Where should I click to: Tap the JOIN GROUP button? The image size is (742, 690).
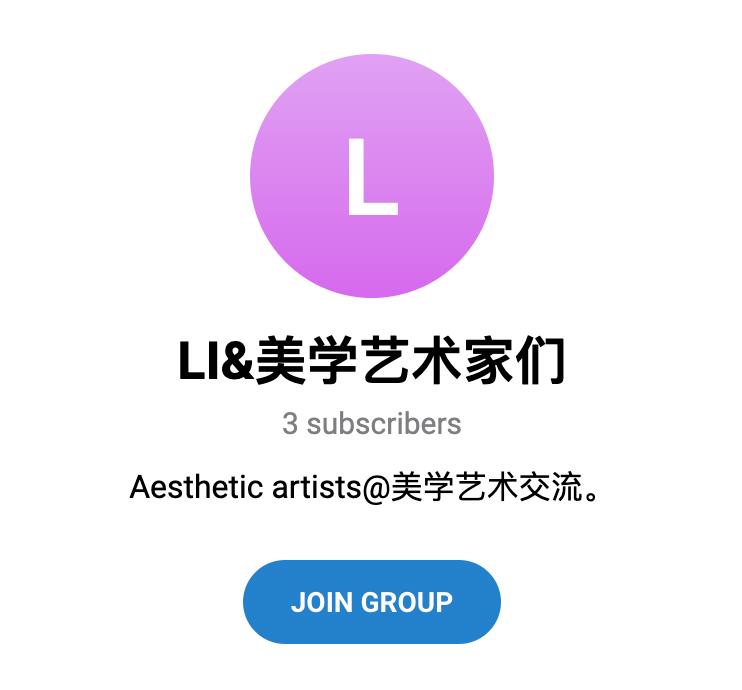(371, 602)
